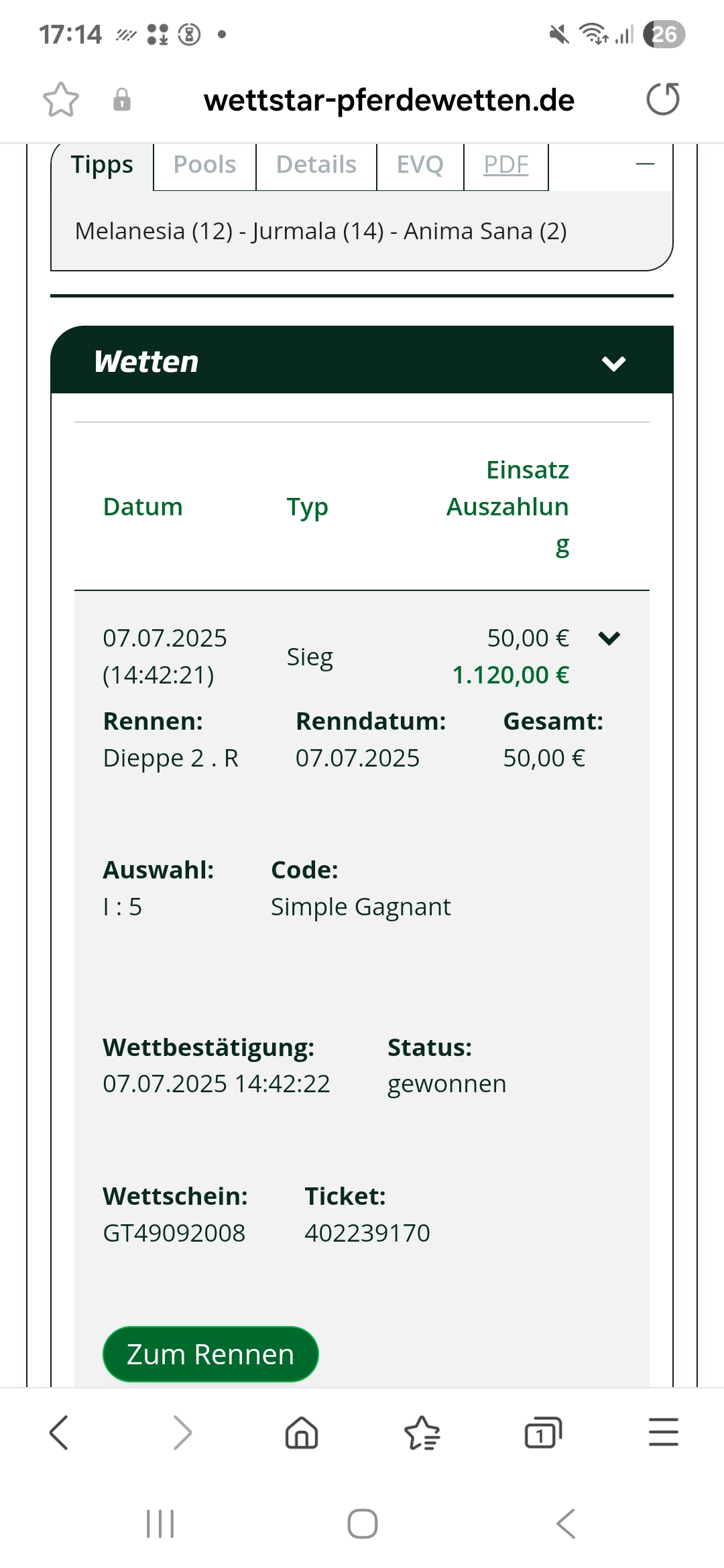Image resolution: width=724 pixels, height=1568 pixels.
Task: Bookmark this page with the star icon
Action: coord(61,100)
